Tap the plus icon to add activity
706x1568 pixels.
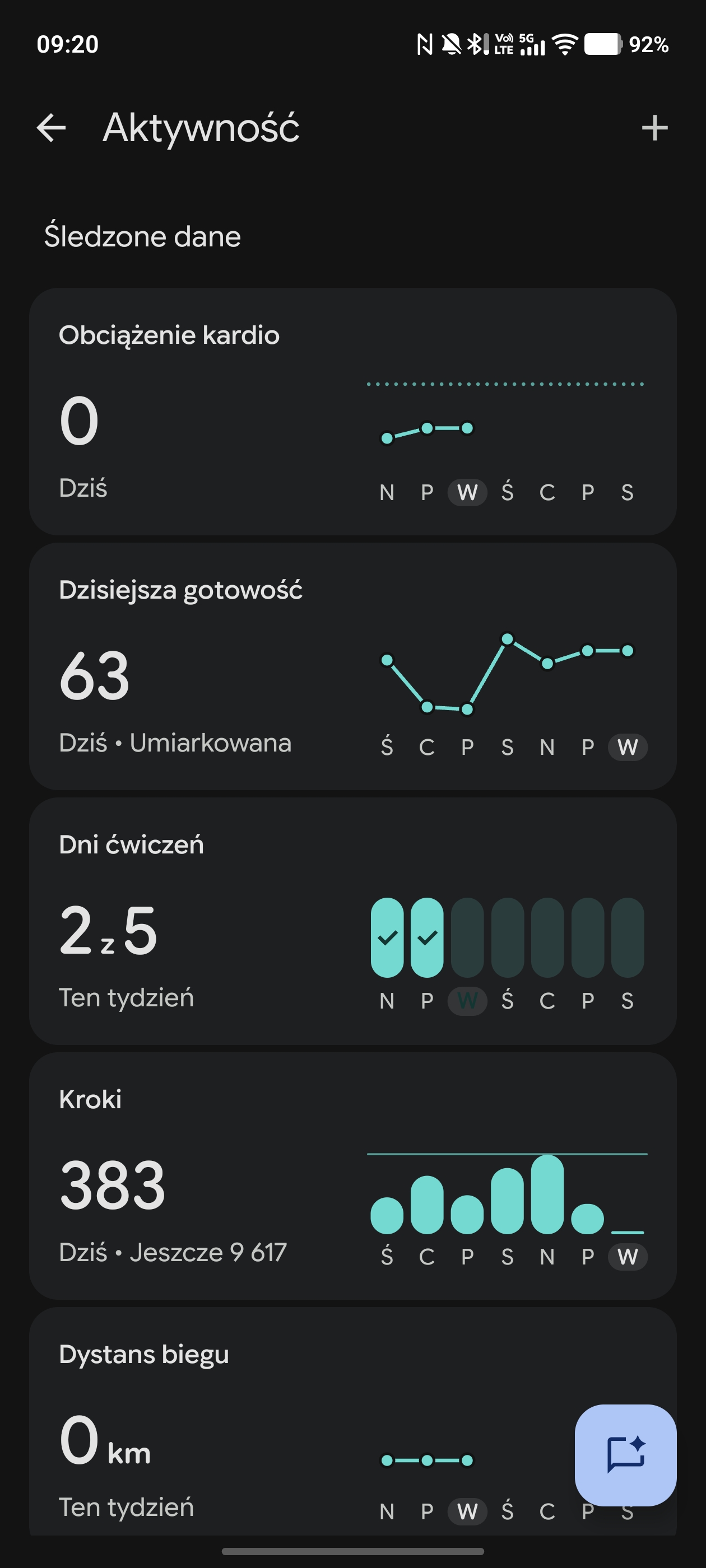[655, 128]
